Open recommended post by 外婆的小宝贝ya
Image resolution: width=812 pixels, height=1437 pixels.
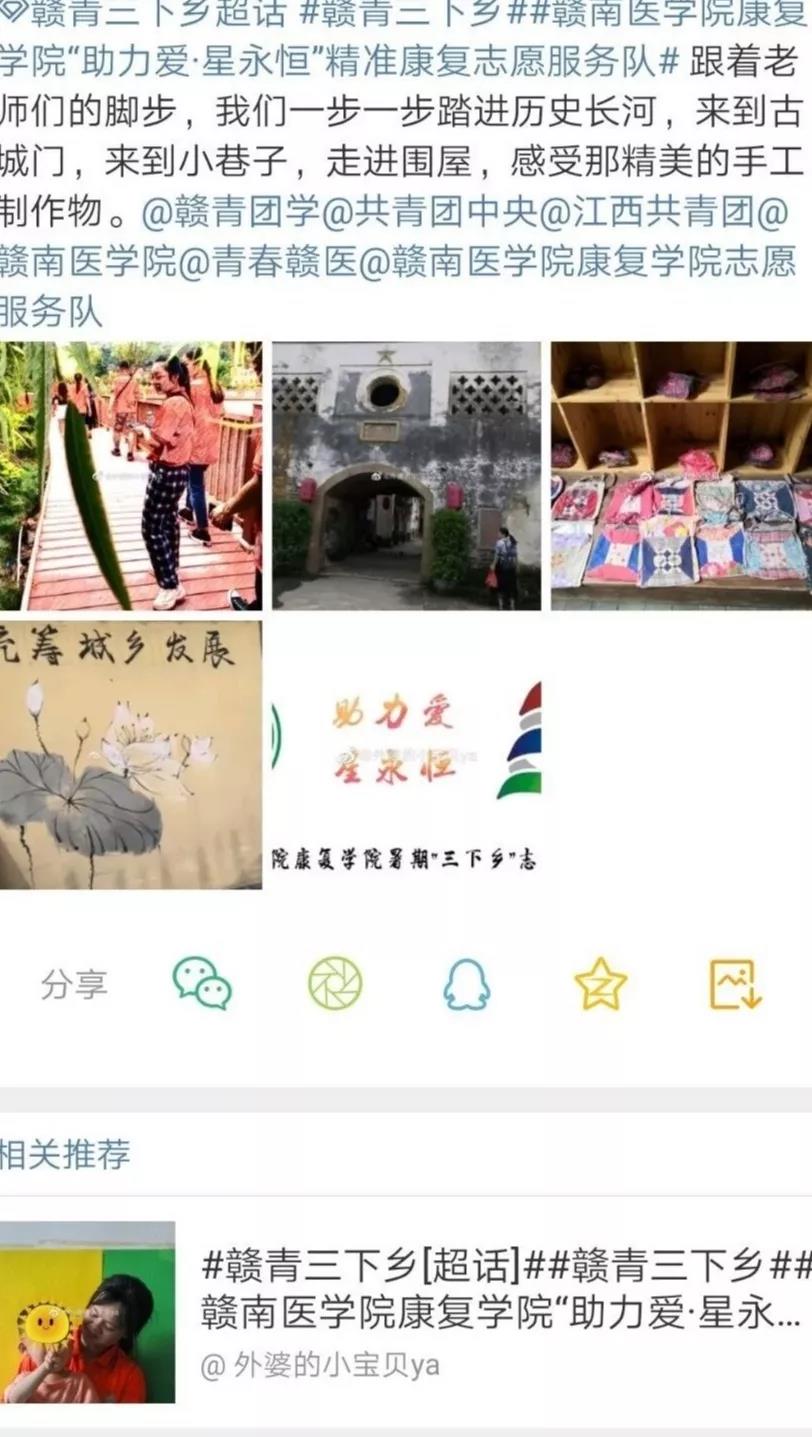(500, 1310)
